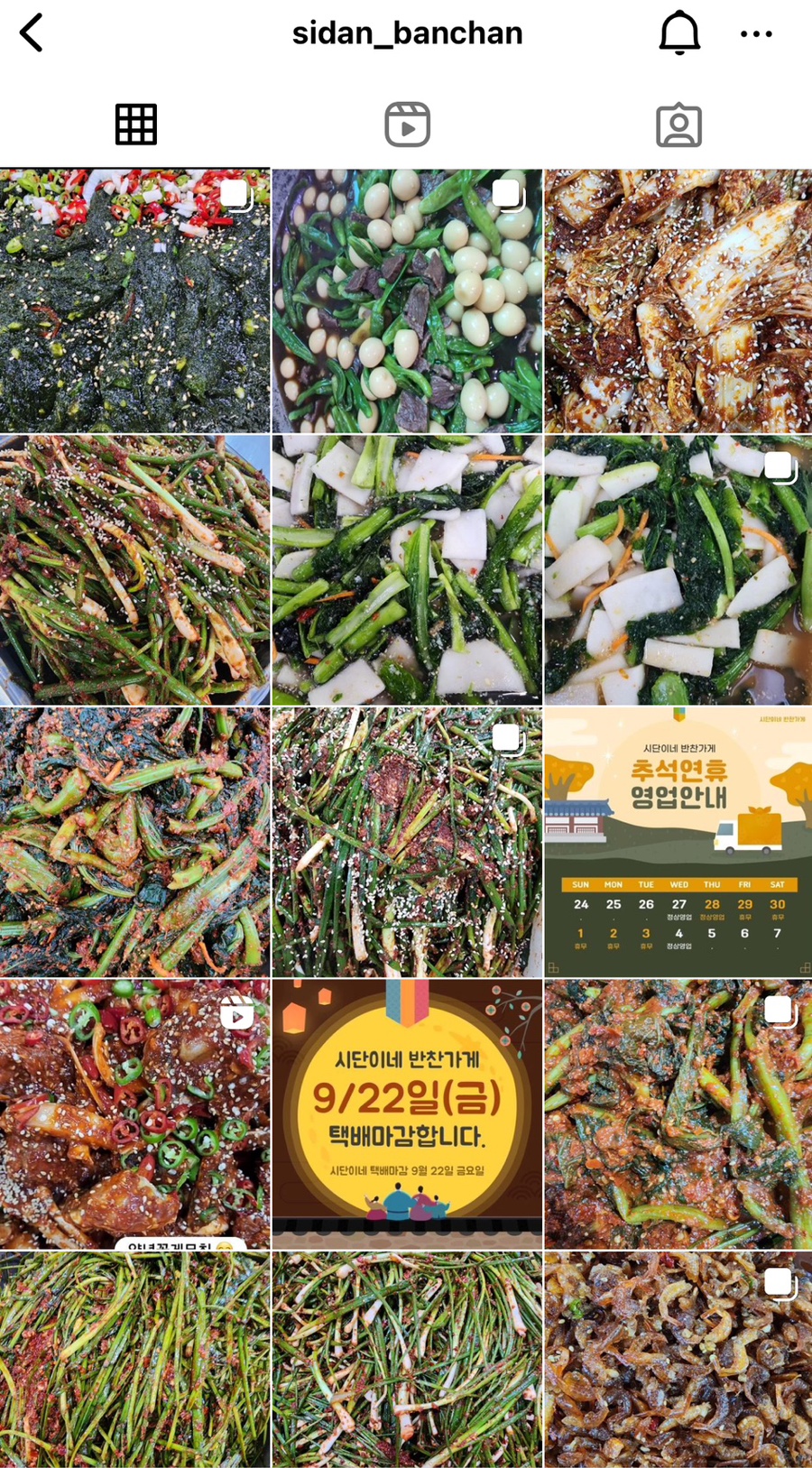Open the seaweed with chopped chilies post
This screenshot has width=812, height=1468.
(x=135, y=300)
